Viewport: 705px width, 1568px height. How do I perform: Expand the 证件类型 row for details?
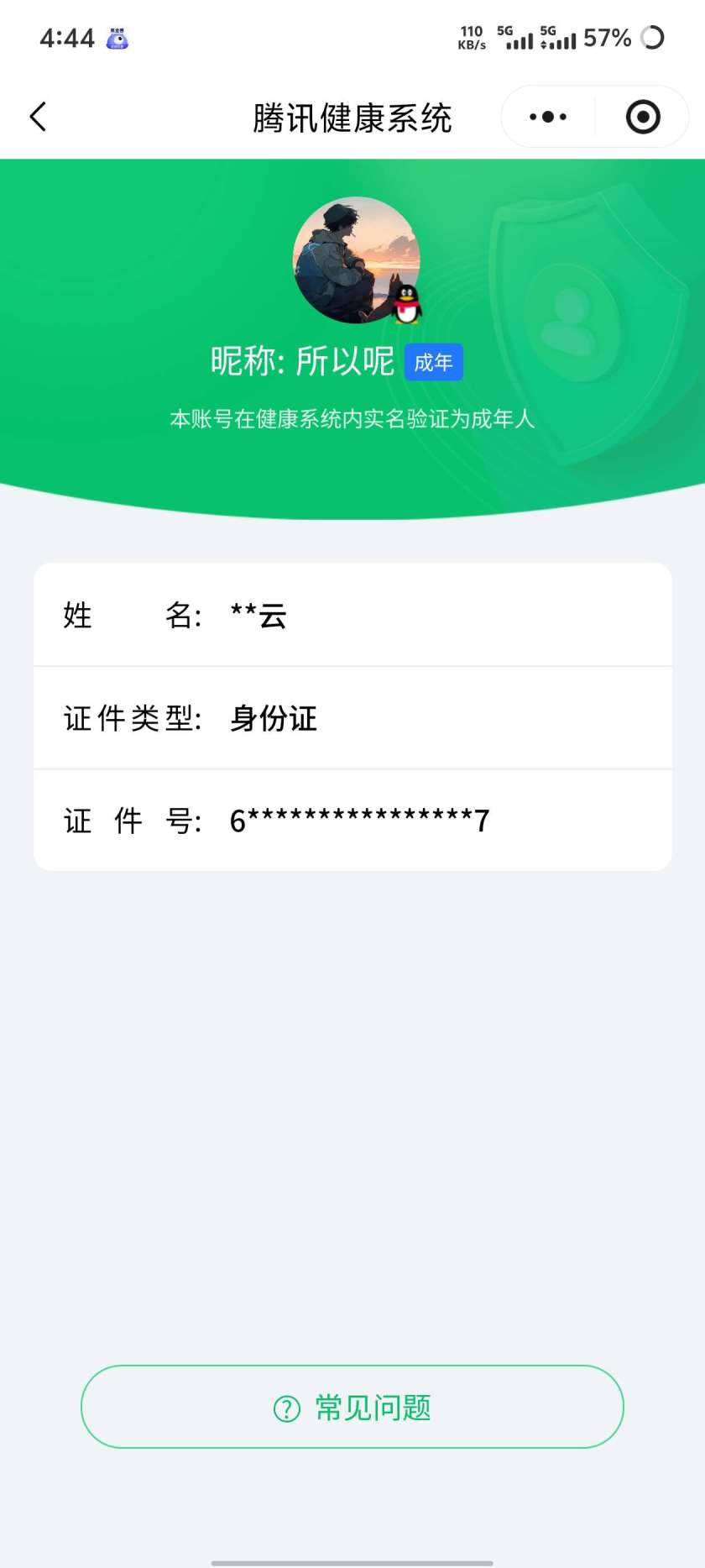click(352, 718)
